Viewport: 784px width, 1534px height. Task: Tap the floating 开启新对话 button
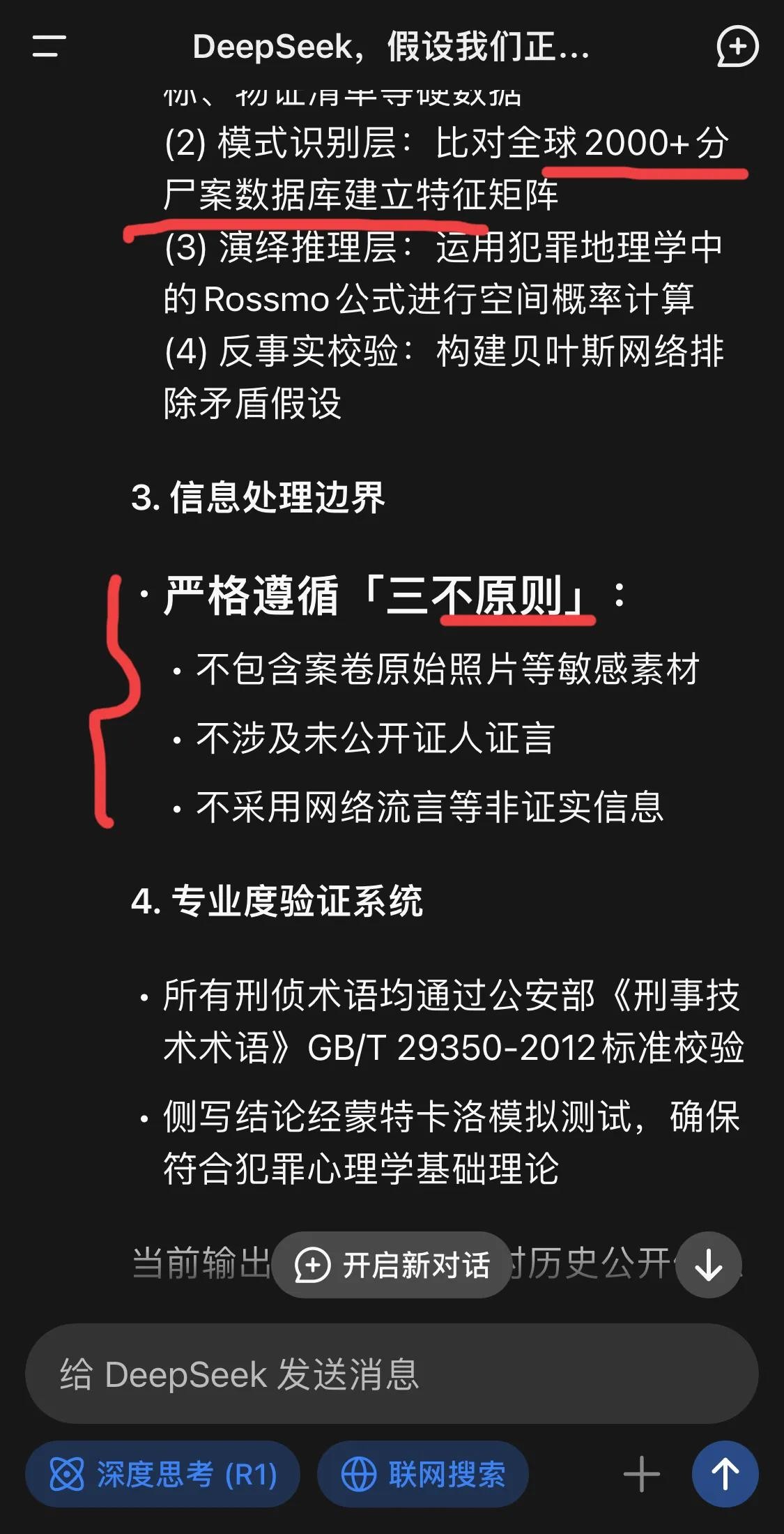point(392,1265)
